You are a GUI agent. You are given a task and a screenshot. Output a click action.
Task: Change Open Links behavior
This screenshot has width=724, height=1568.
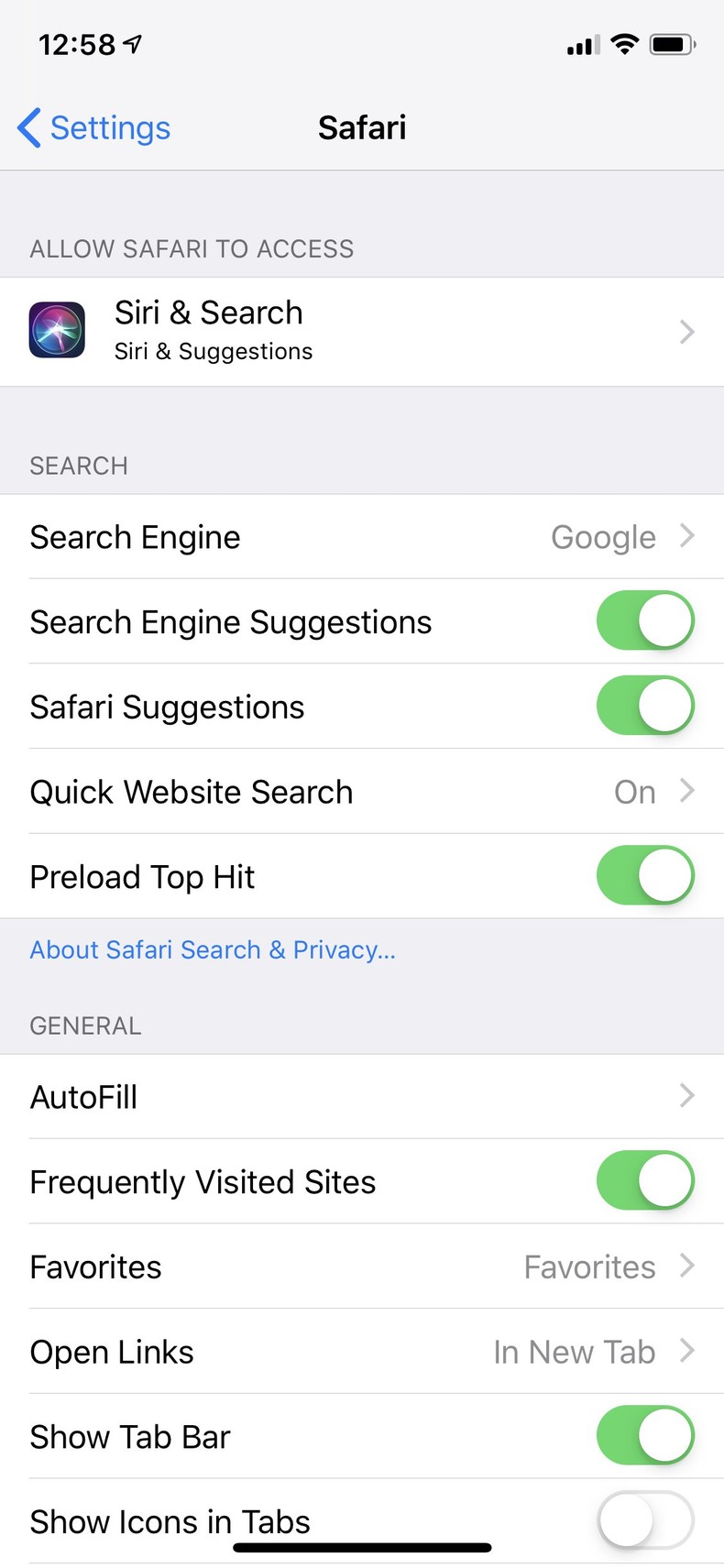[361, 1352]
